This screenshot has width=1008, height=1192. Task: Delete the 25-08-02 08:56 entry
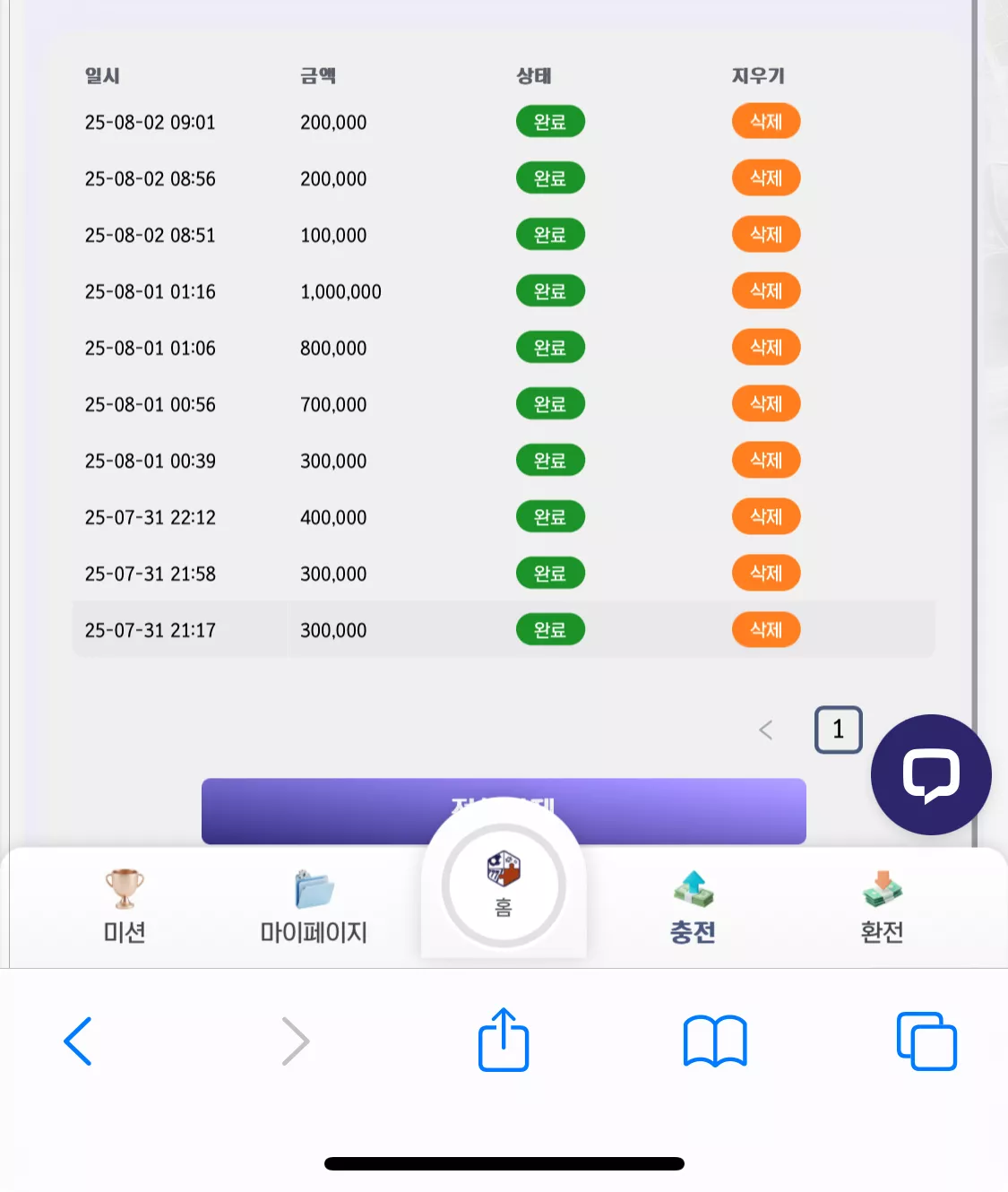pos(766,177)
